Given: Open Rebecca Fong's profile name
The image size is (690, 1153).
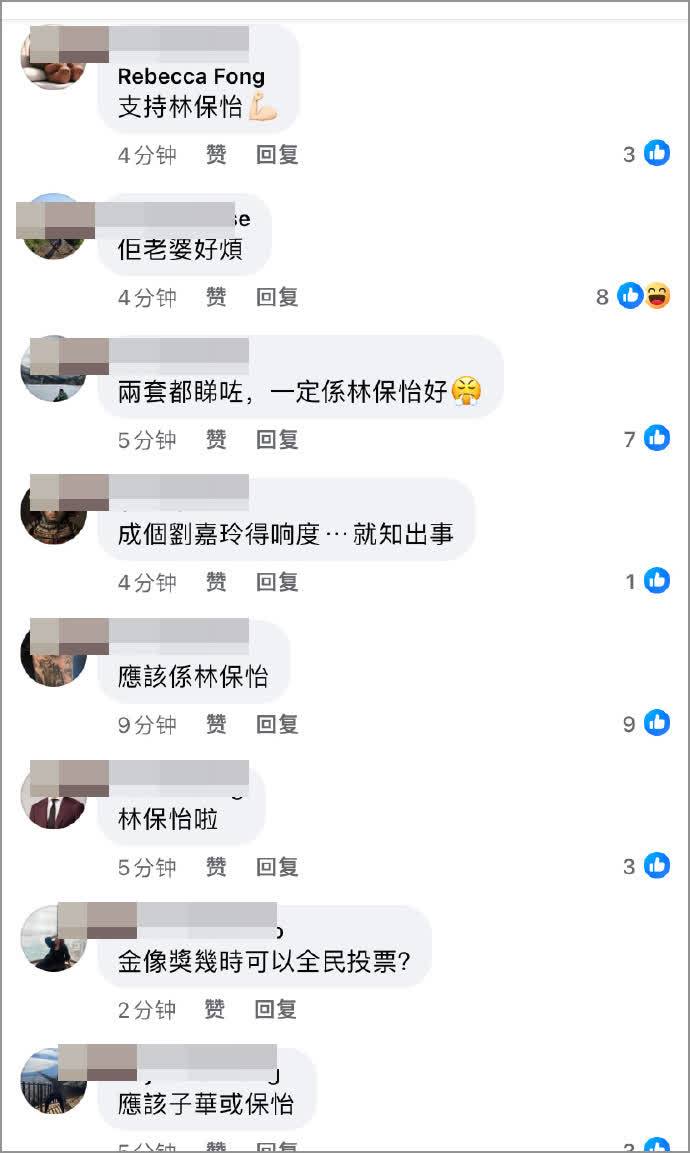Looking at the screenshot, I should (x=191, y=77).
